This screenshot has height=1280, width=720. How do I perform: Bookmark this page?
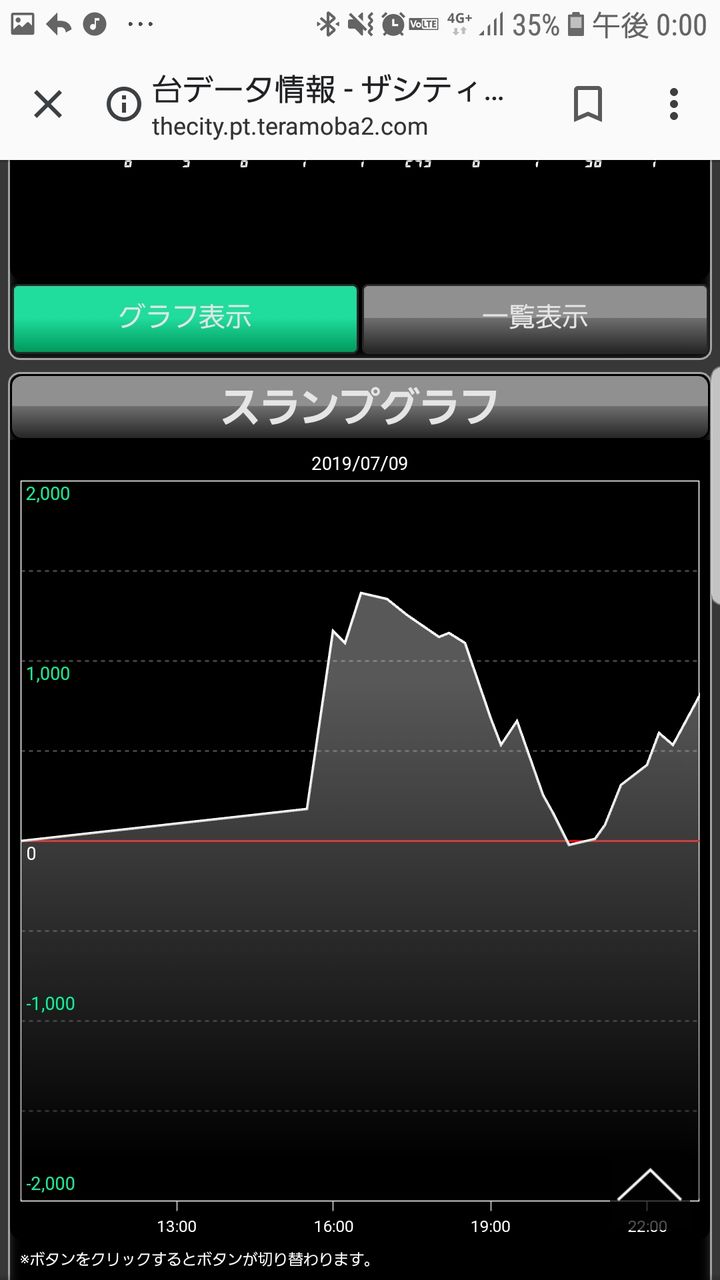pos(587,104)
